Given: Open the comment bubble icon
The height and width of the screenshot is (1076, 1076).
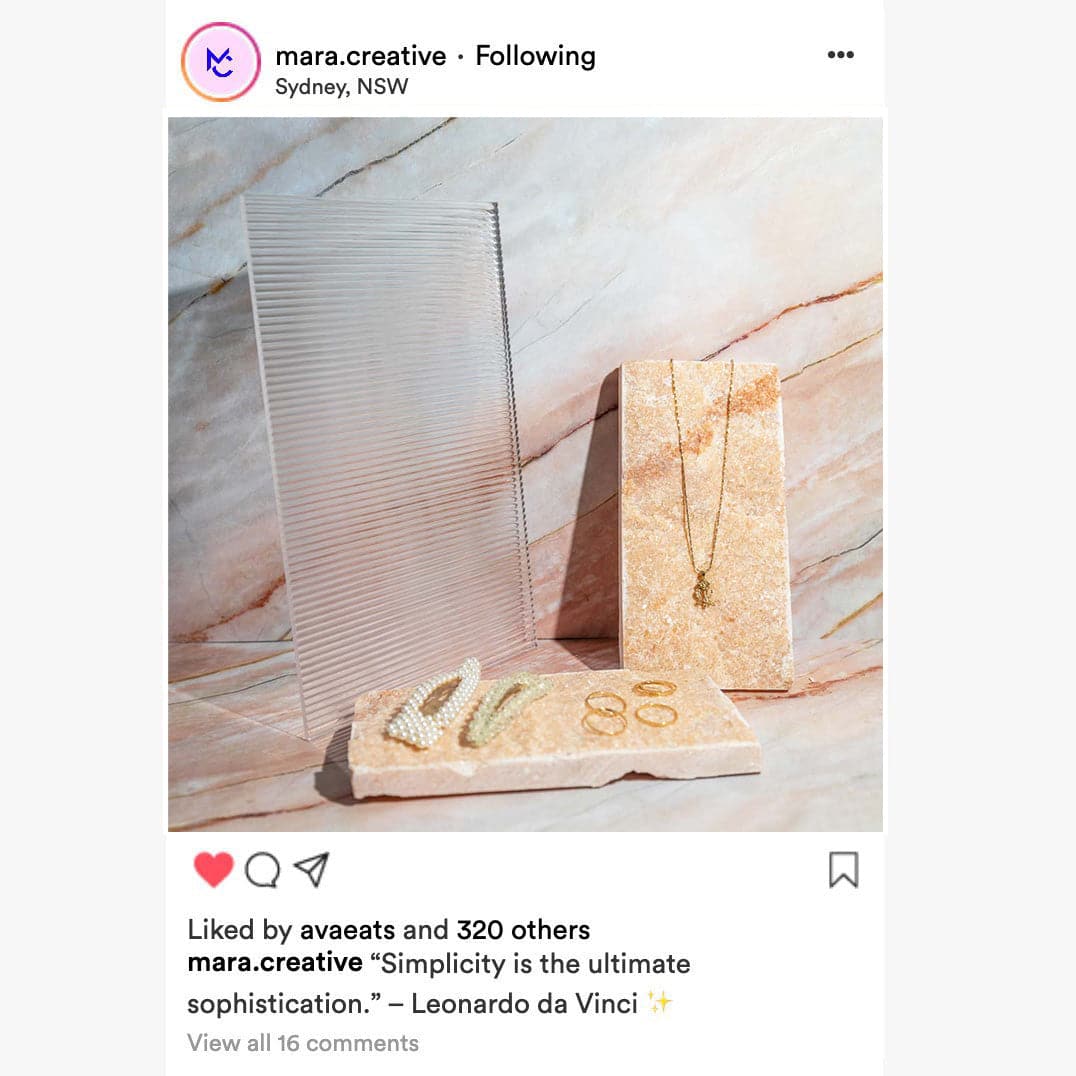Looking at the screenshot, I should point(262,870).
